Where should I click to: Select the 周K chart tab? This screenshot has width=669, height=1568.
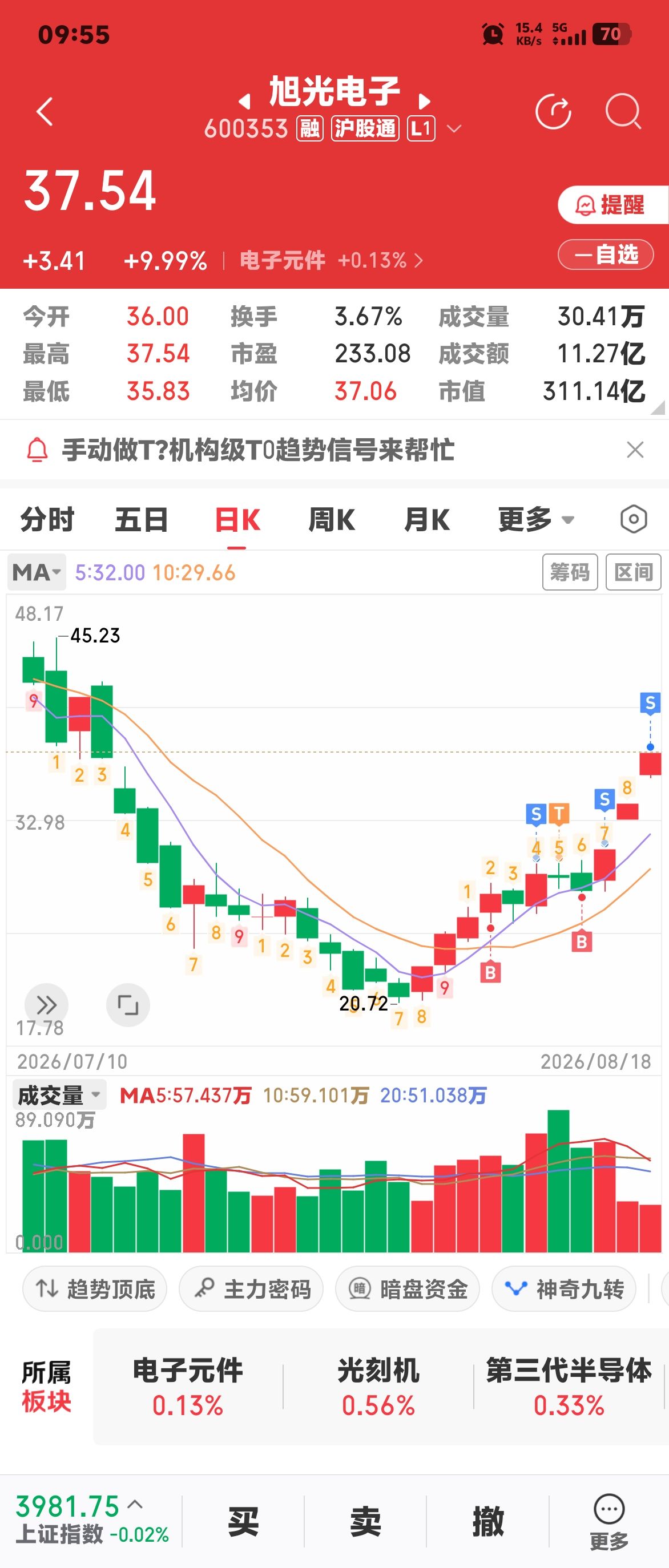pos(331,520)
